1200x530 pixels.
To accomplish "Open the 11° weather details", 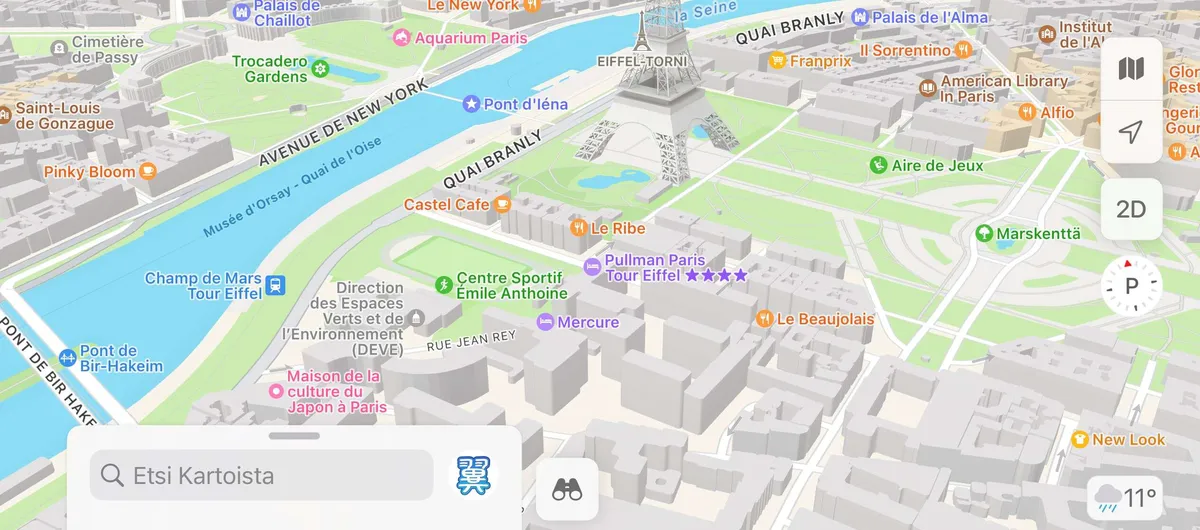I will click(1126, 497).
